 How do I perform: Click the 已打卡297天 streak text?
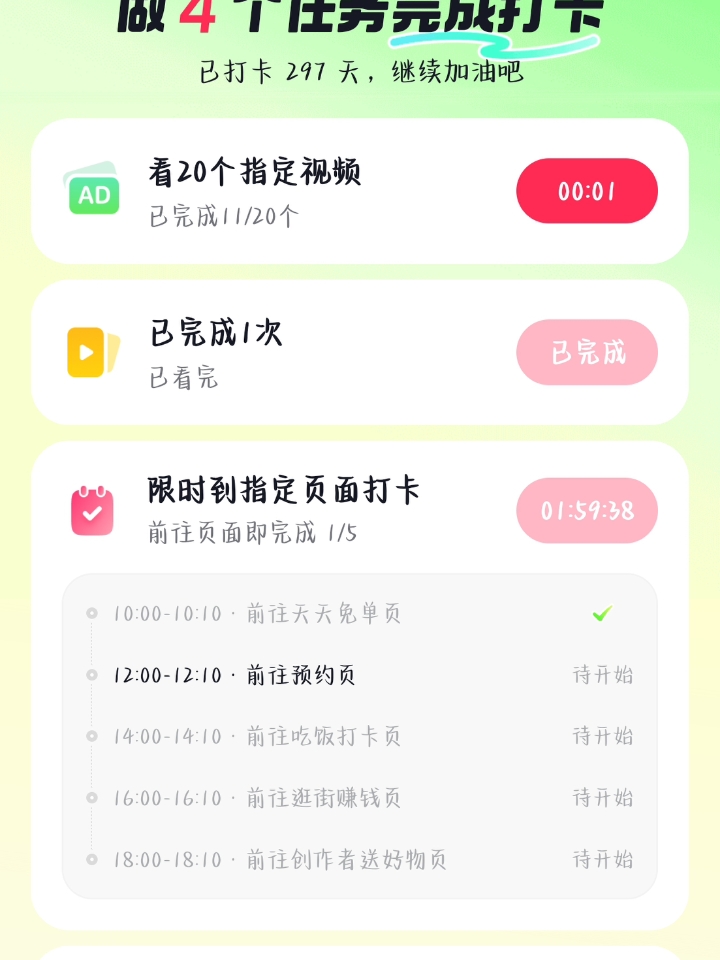[x=360, y=74]
